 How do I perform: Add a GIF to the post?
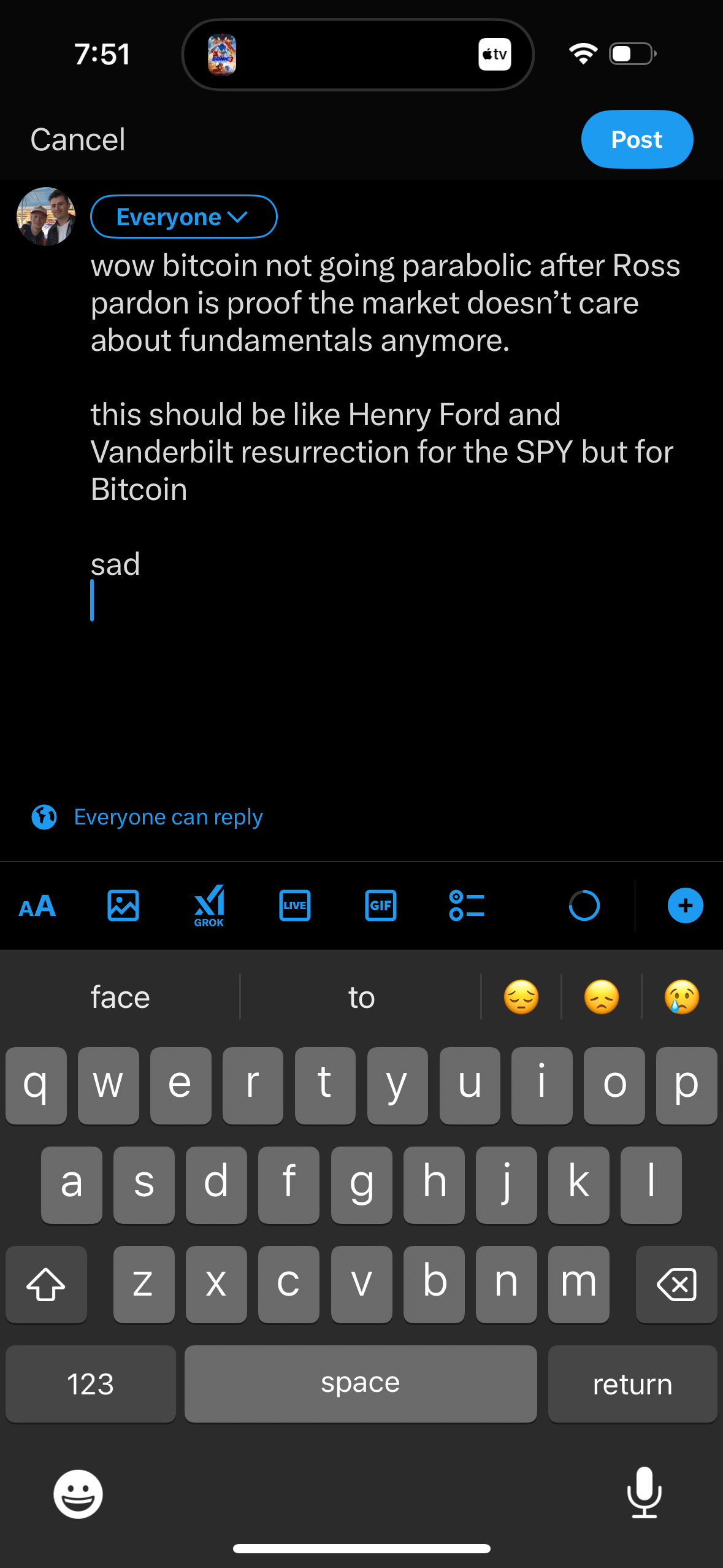[381, 906]
